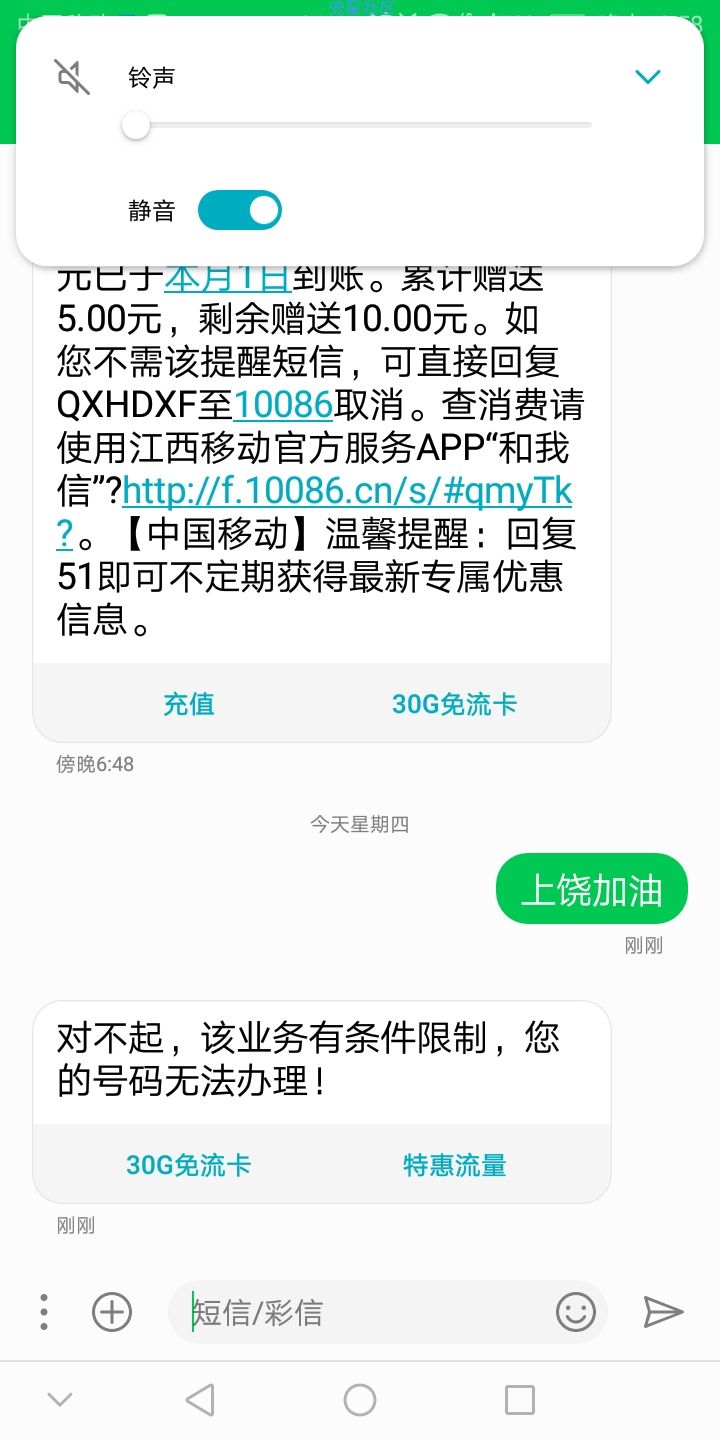Tap the 充值 button
This screenshot has height=1440, width=720.
189,704
